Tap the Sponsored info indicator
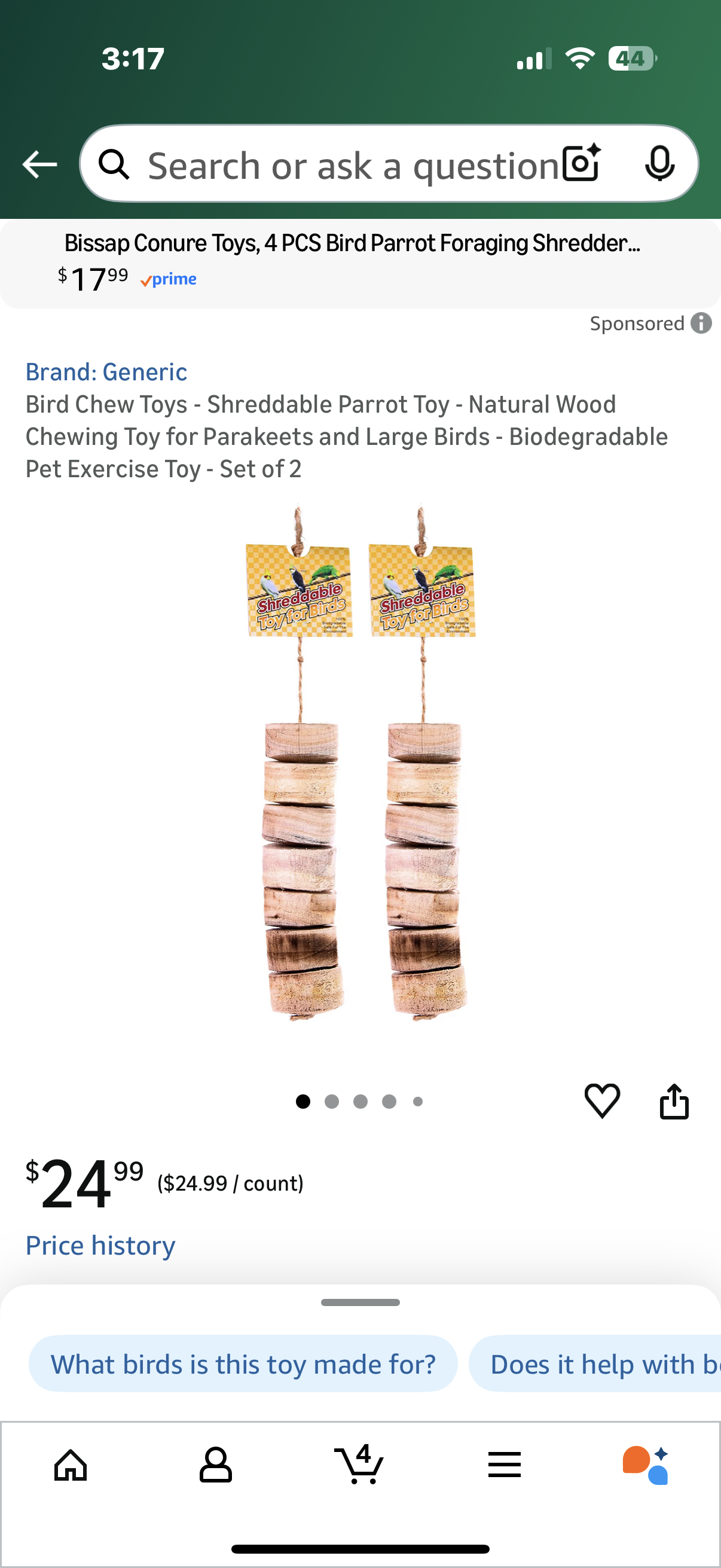This screenshot has height=1568, width=721. click(x=701, y=323)
